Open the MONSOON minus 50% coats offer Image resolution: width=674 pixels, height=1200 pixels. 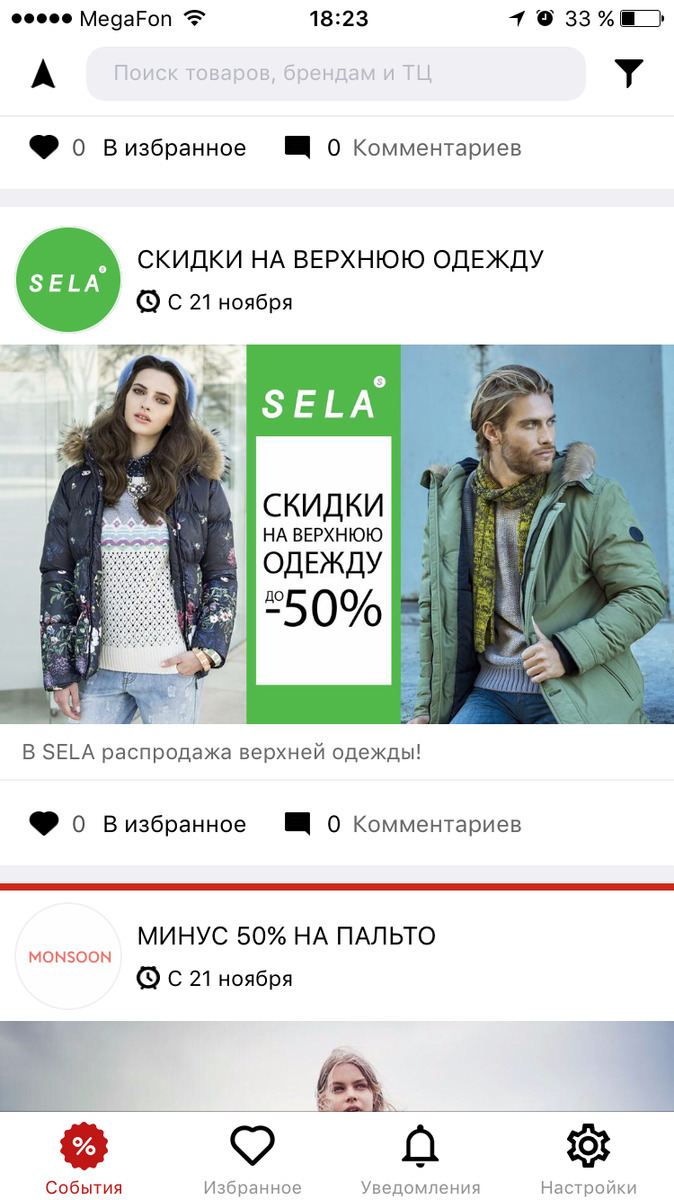[286, 937]
